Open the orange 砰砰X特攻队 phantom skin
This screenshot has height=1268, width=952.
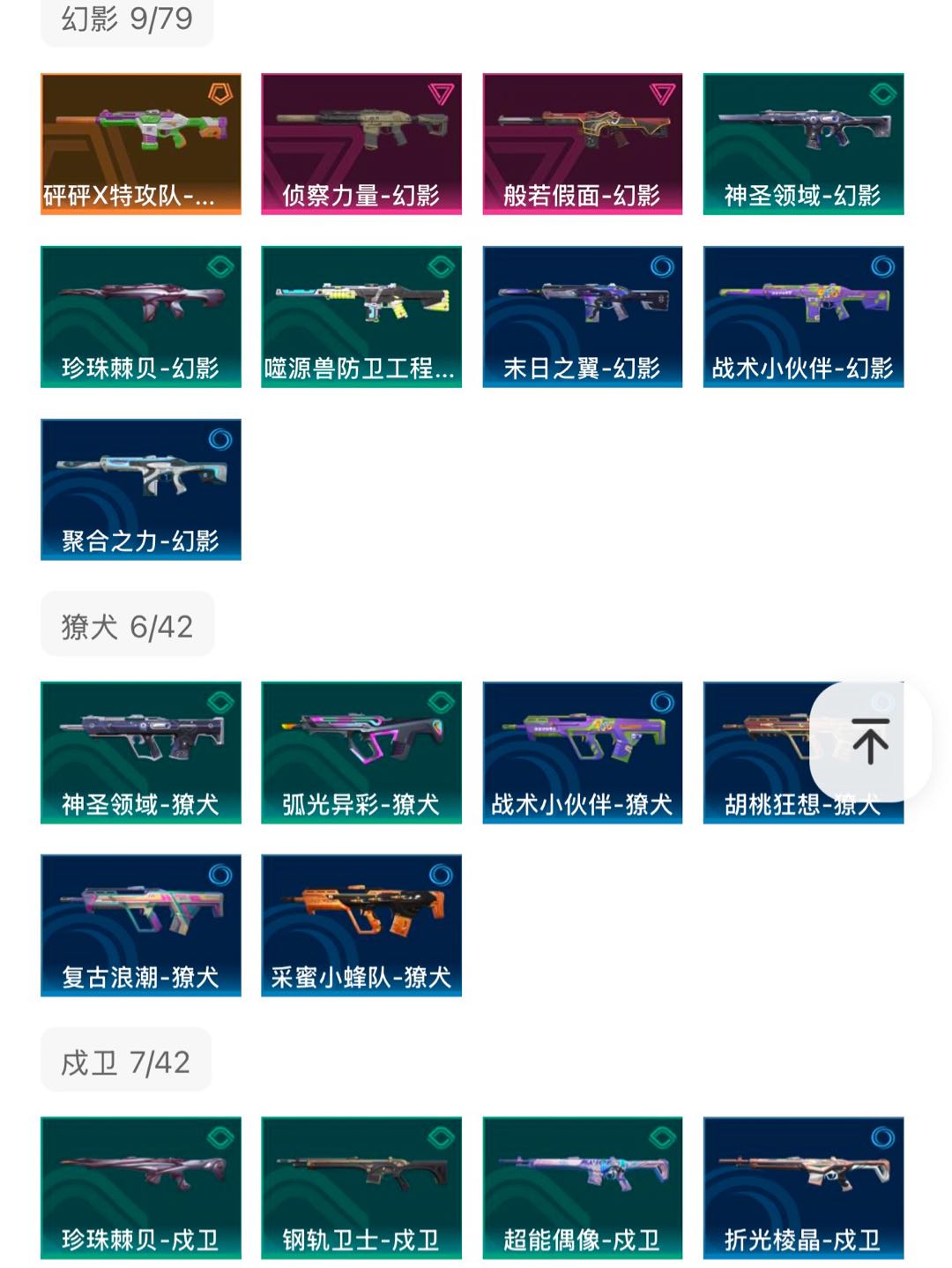(141, 144)
